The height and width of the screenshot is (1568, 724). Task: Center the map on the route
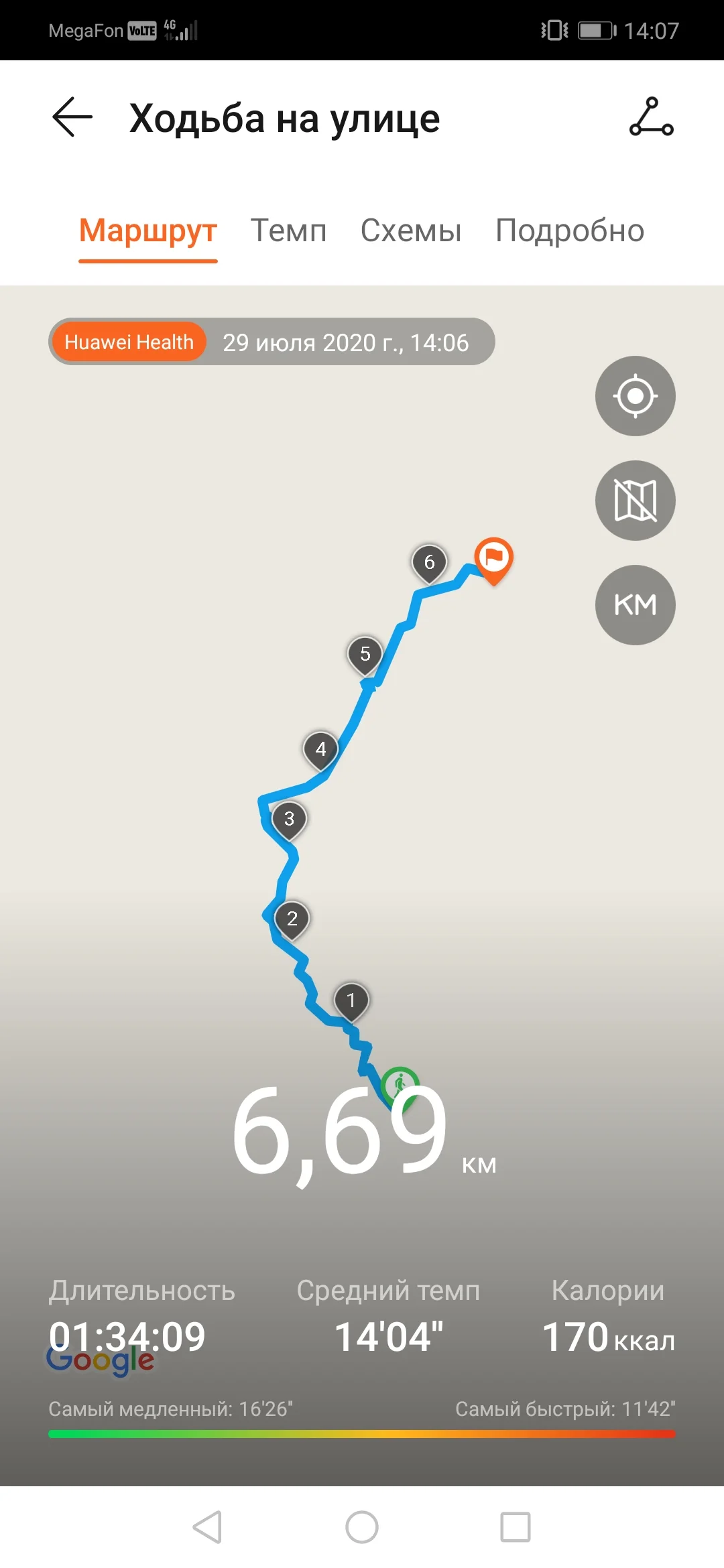[x=635, y=396]
